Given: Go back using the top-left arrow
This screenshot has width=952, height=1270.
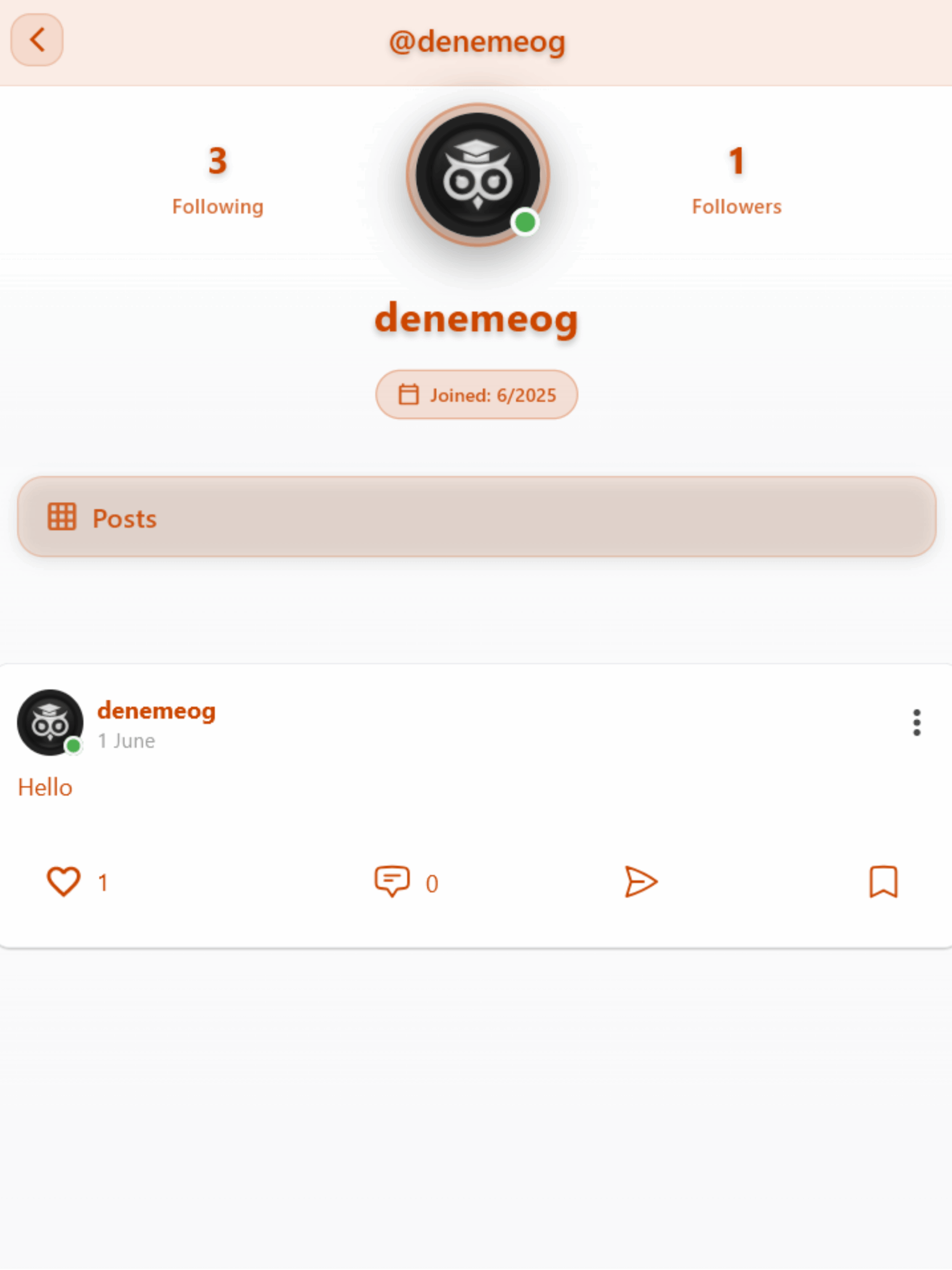Looking at the screenshot, I should click(37, 40).
